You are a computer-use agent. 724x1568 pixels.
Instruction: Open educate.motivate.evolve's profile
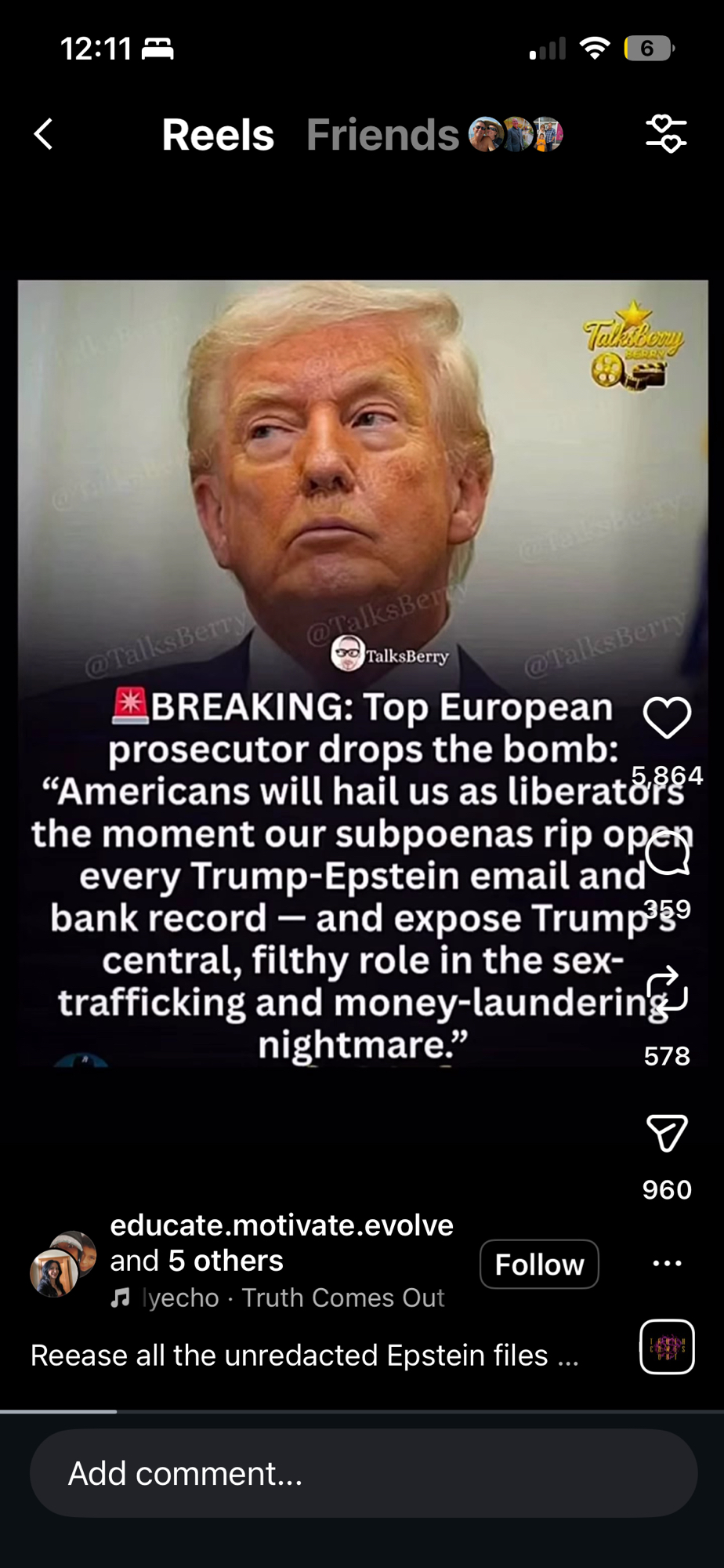point(281,1225)
